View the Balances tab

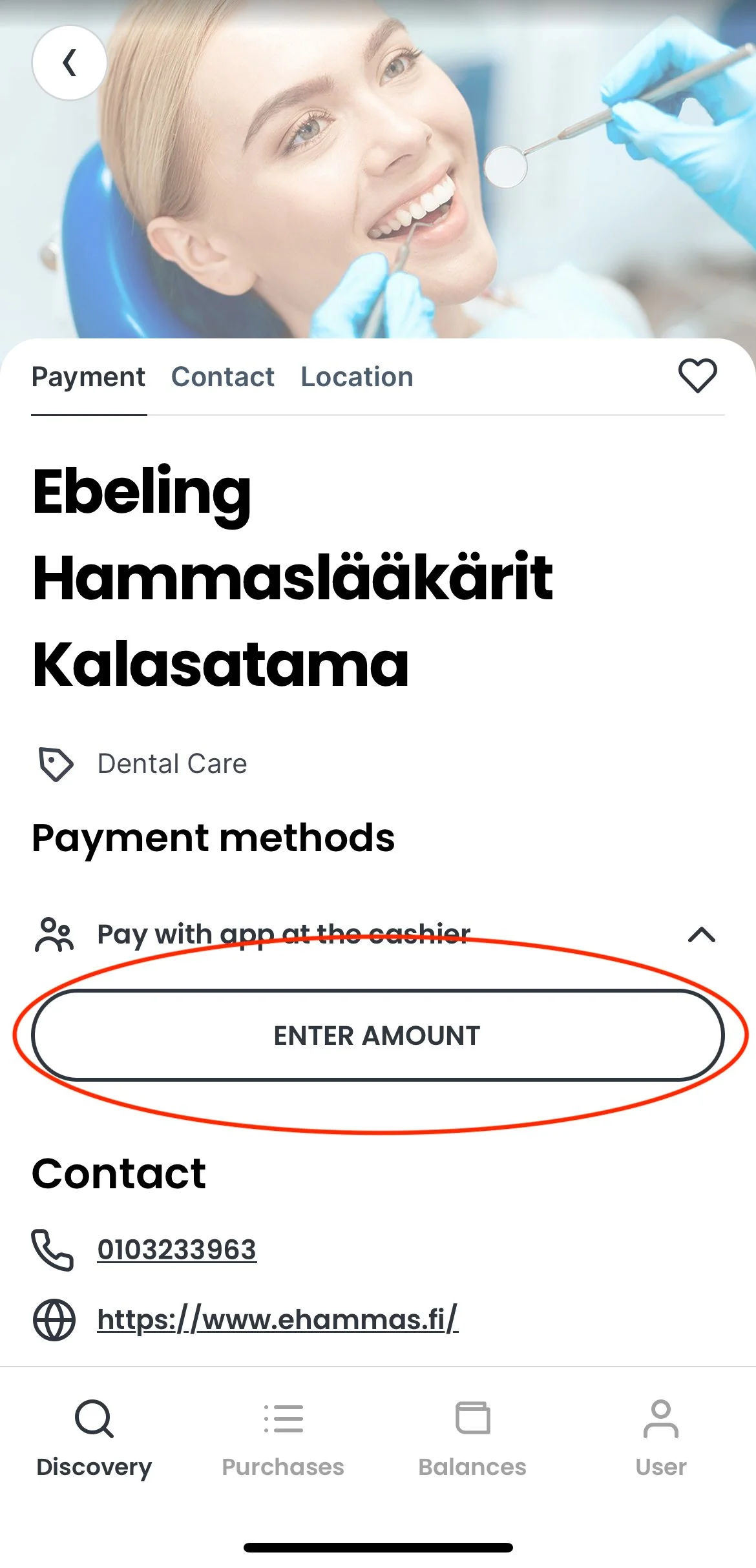(x=472, y=1438)
